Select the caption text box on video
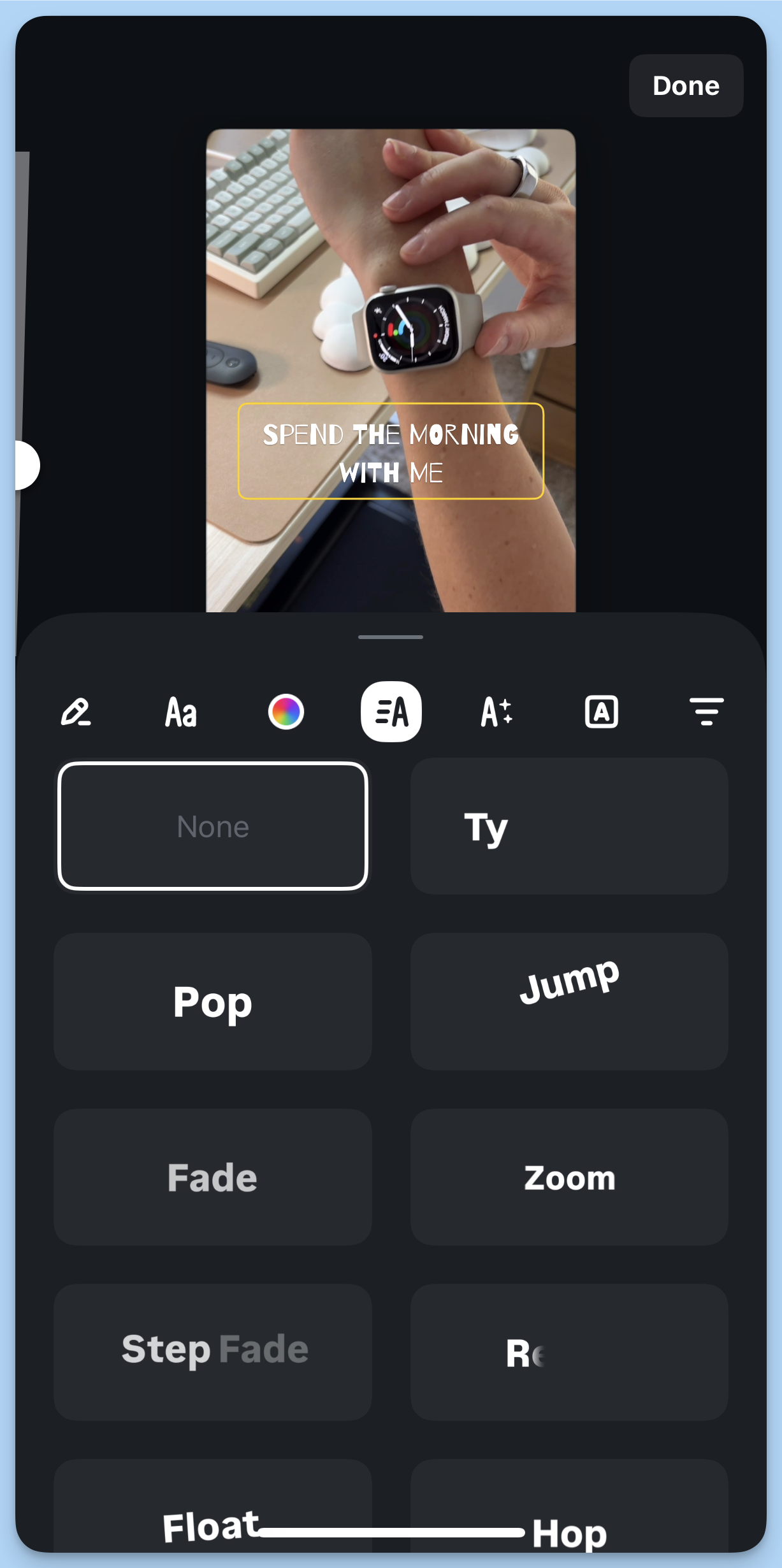Viewport: 782px width, 1568px height. click(x=391, y=451)
